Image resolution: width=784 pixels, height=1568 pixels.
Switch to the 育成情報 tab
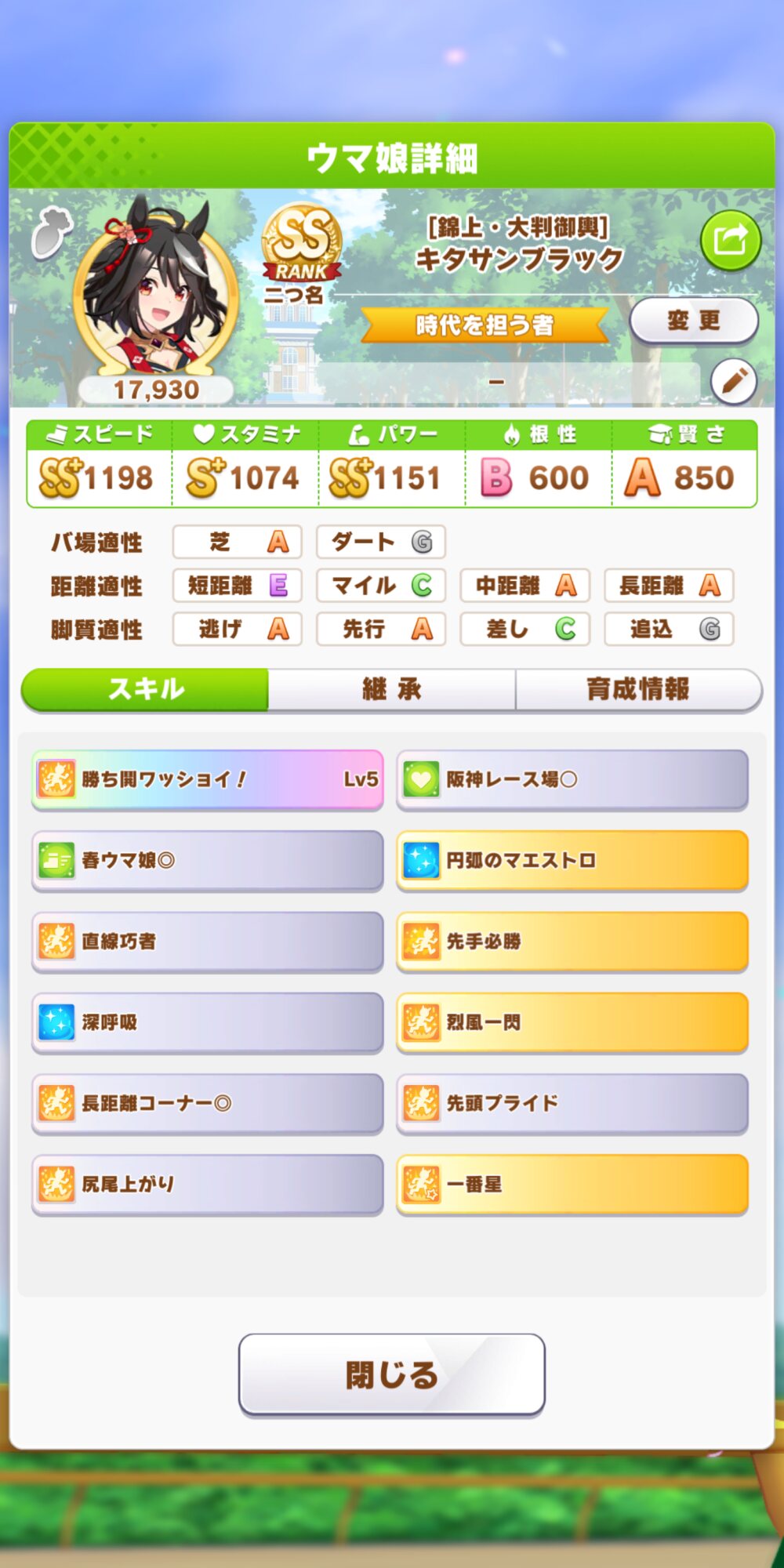[639, 690]
